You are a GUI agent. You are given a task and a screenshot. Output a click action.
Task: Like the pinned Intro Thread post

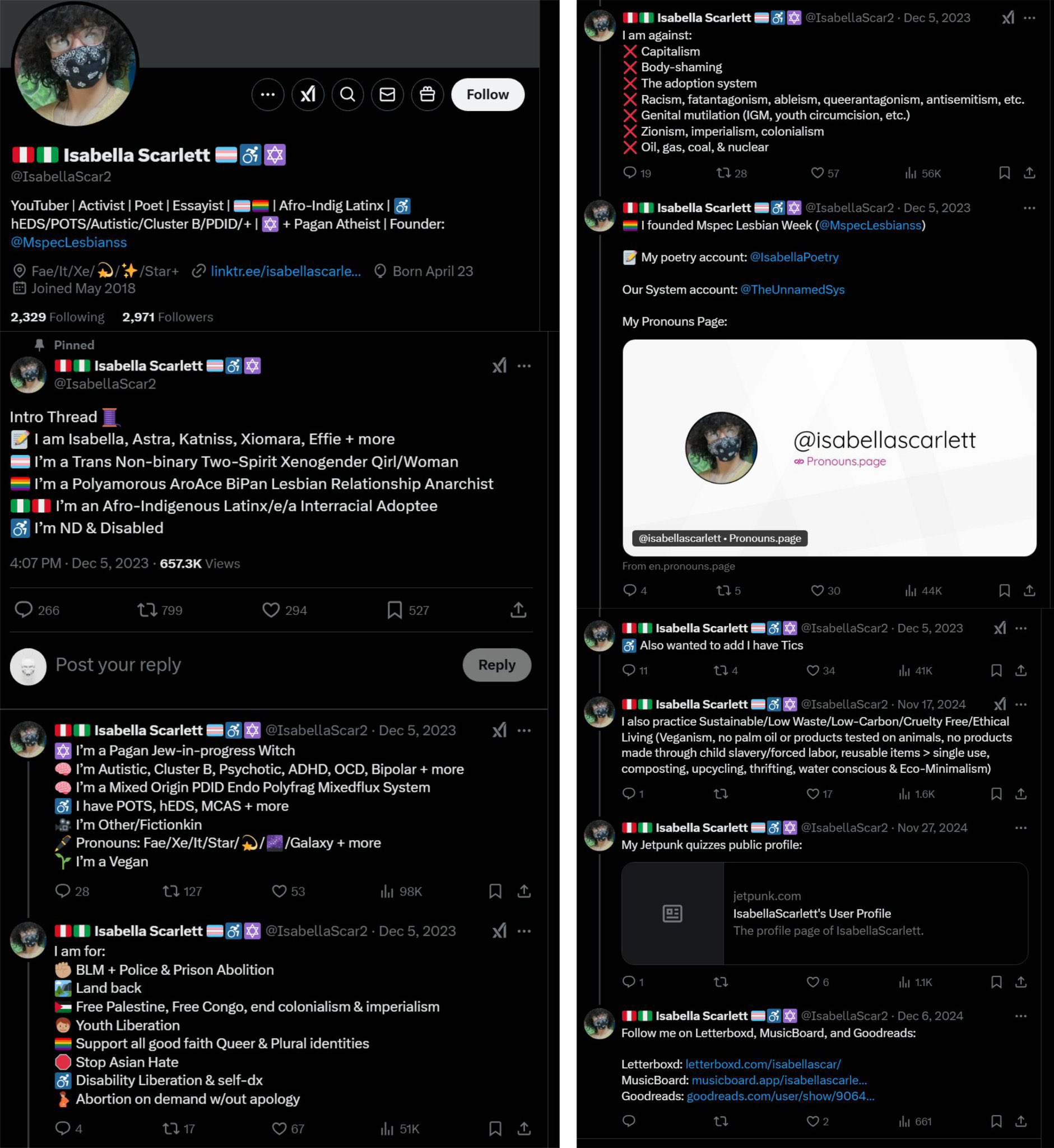271,610
